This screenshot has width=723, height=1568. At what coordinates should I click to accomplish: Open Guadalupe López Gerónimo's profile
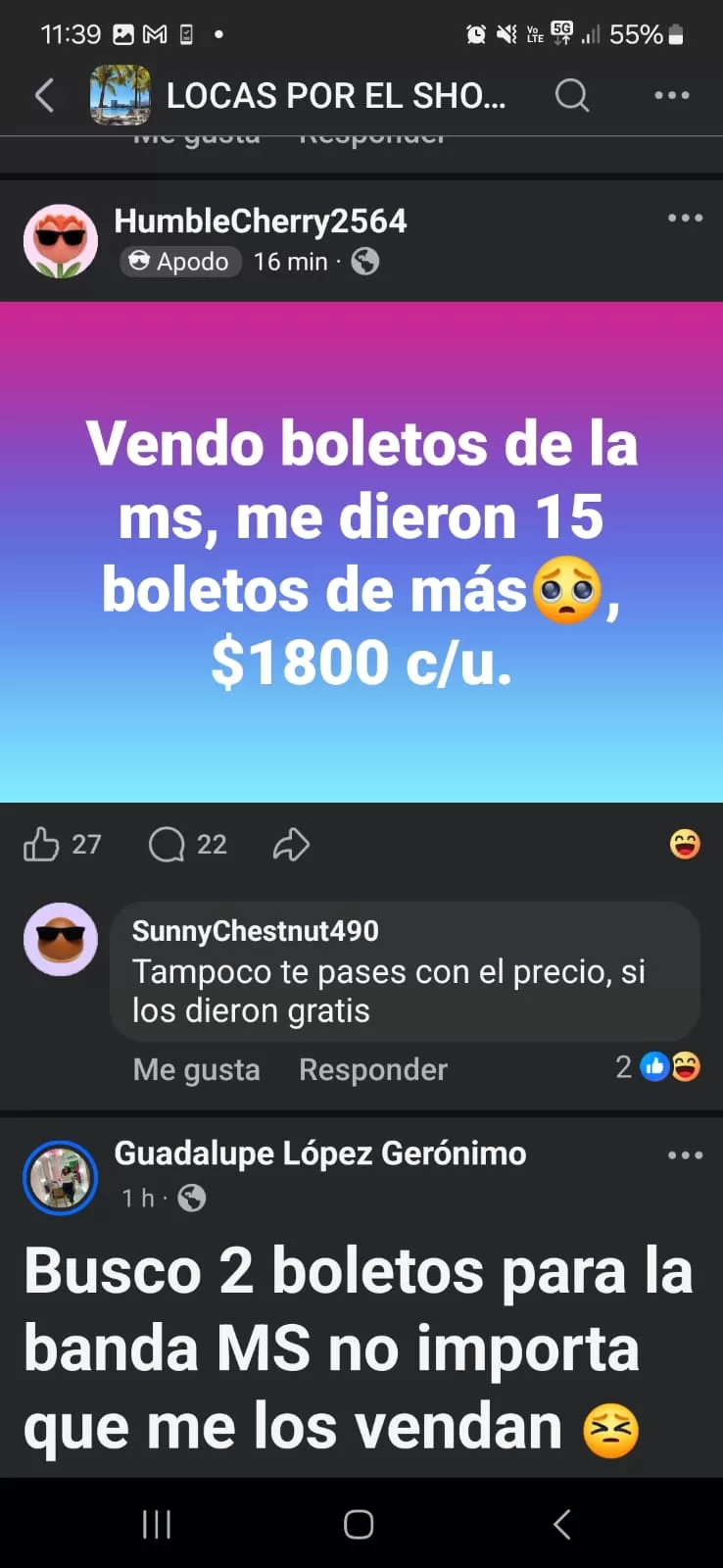tap(319, 1153)
